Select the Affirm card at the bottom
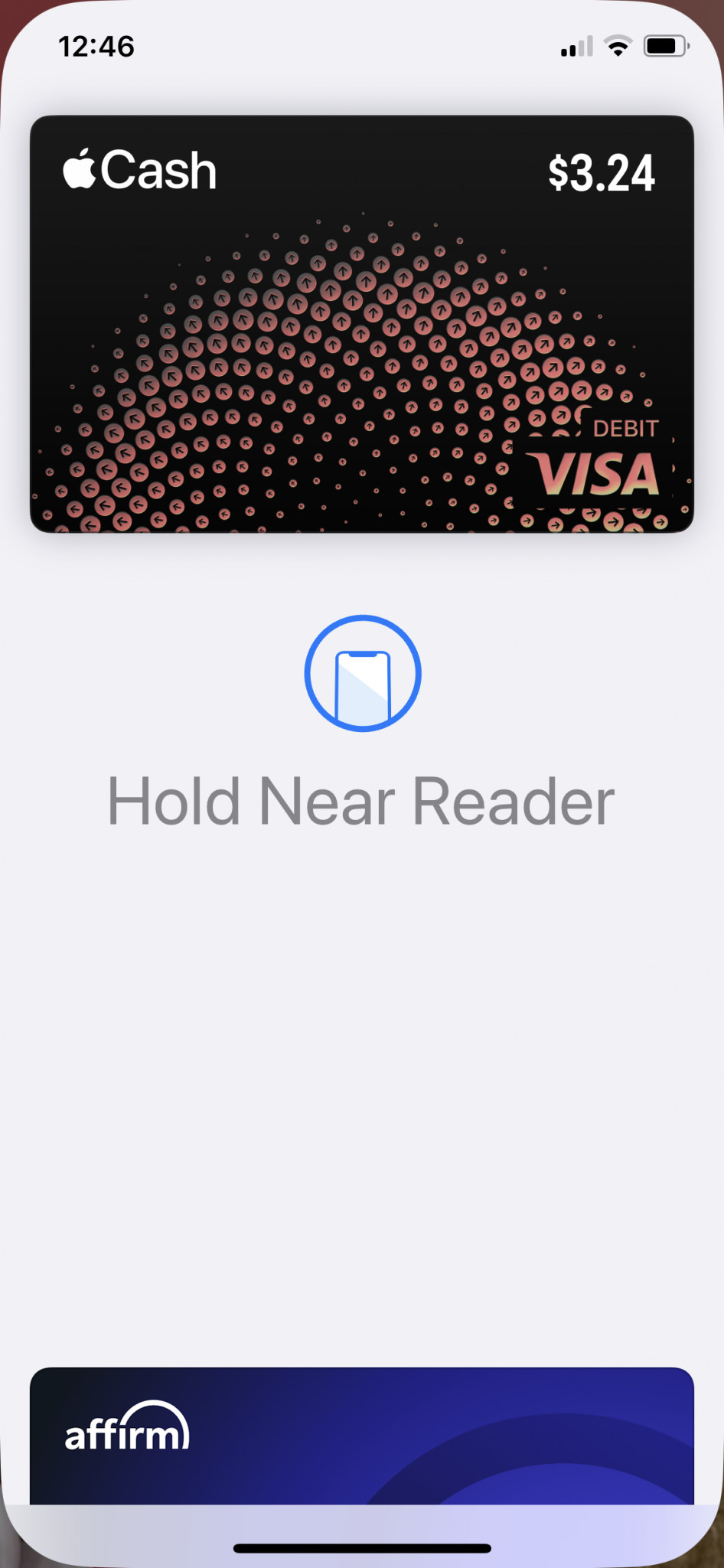Screen dimensions: 724x1568 pos(362,1436)
